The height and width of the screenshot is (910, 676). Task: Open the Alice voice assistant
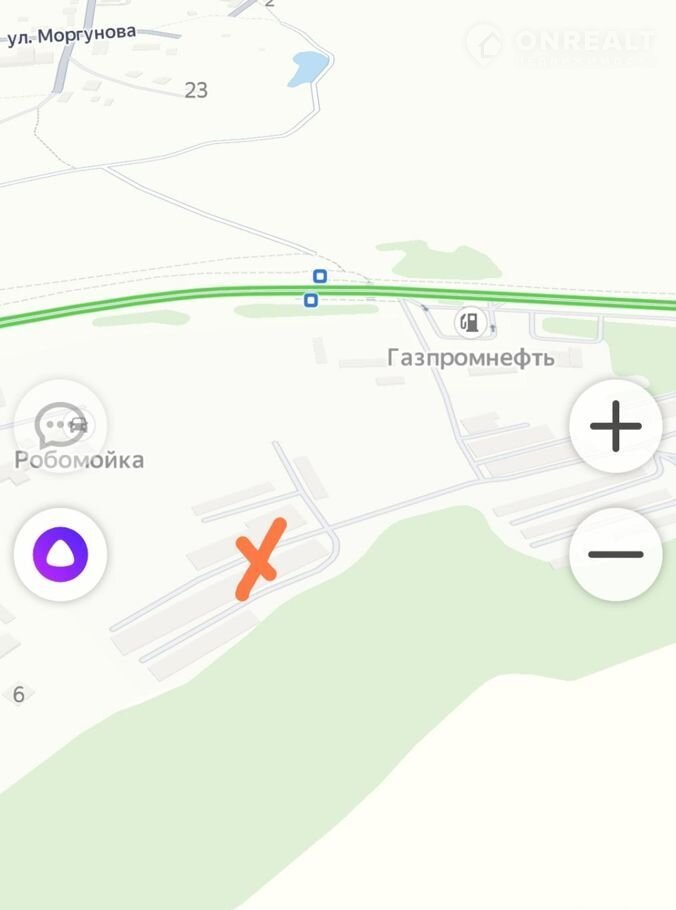coord(60,554)
